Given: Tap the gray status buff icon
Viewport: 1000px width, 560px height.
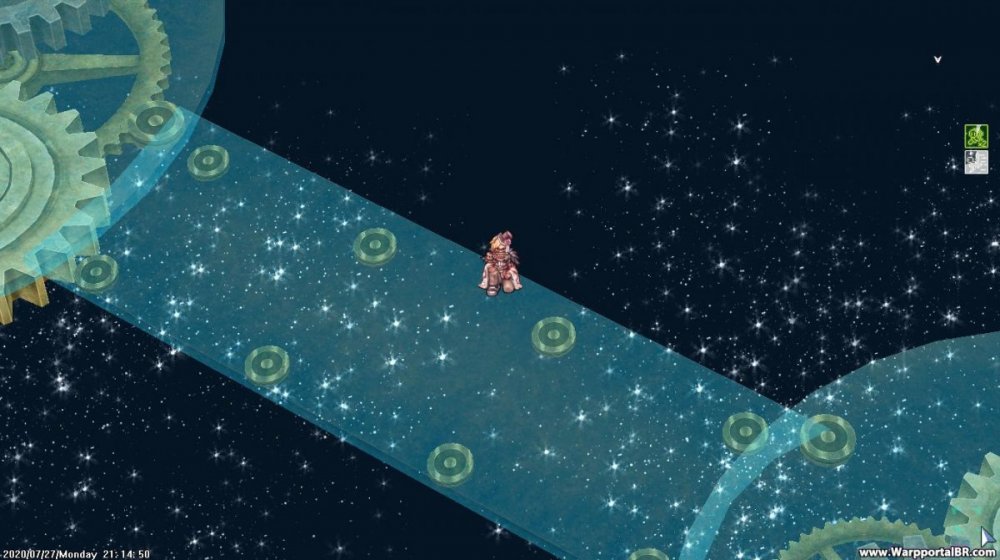Looking at the screenshot, I should [x=976, y=162].
